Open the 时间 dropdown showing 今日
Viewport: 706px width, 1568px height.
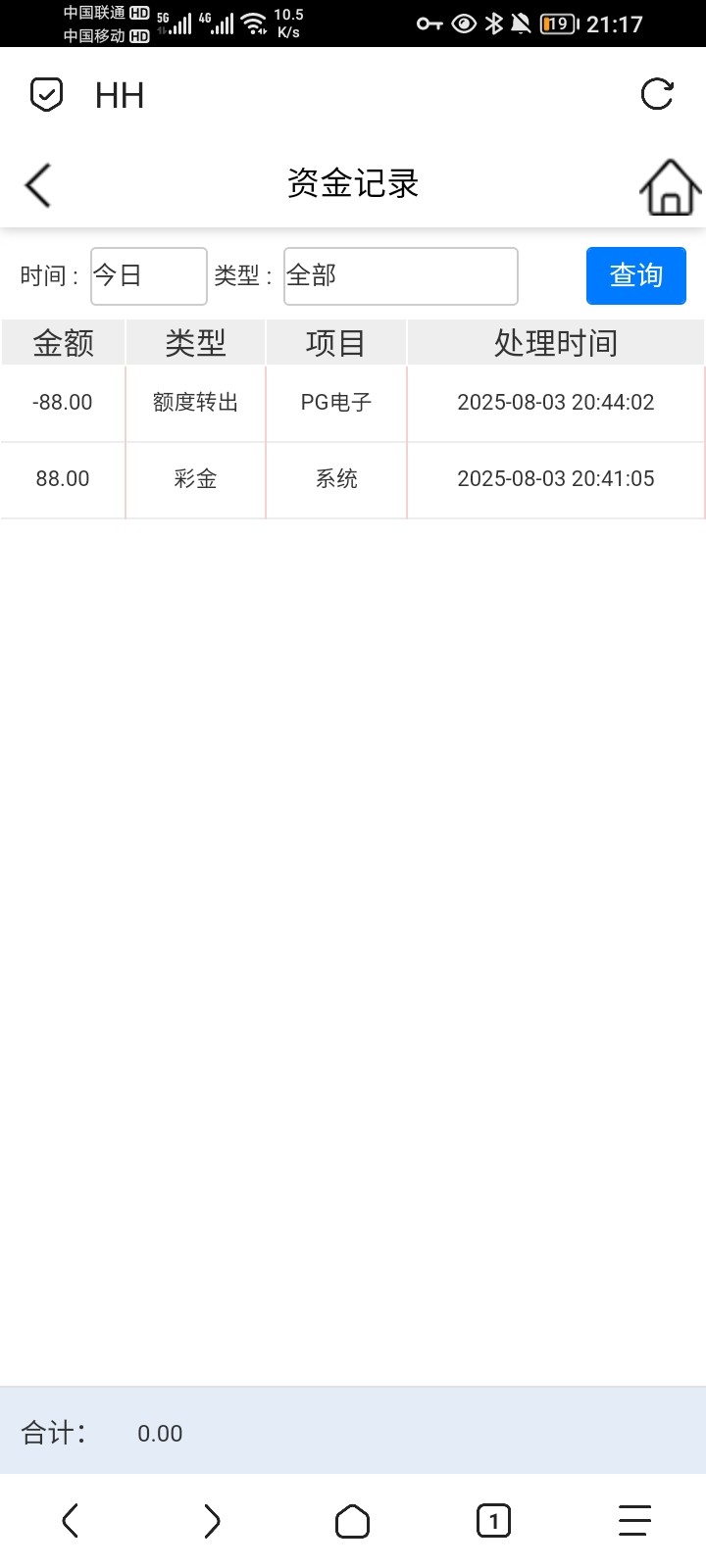pos(148,275)
